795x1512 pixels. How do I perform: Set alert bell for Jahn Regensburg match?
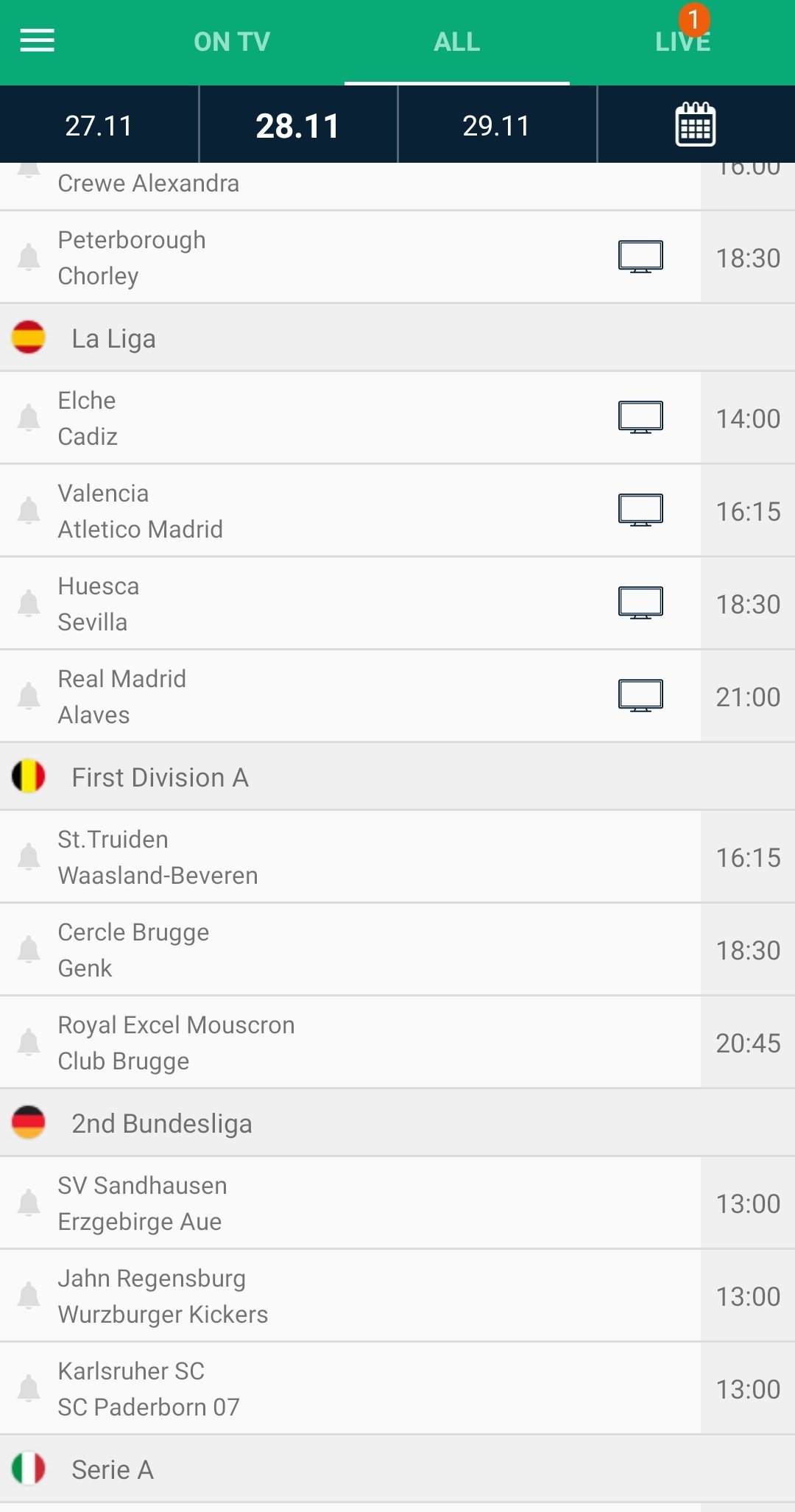point(29,1295)
